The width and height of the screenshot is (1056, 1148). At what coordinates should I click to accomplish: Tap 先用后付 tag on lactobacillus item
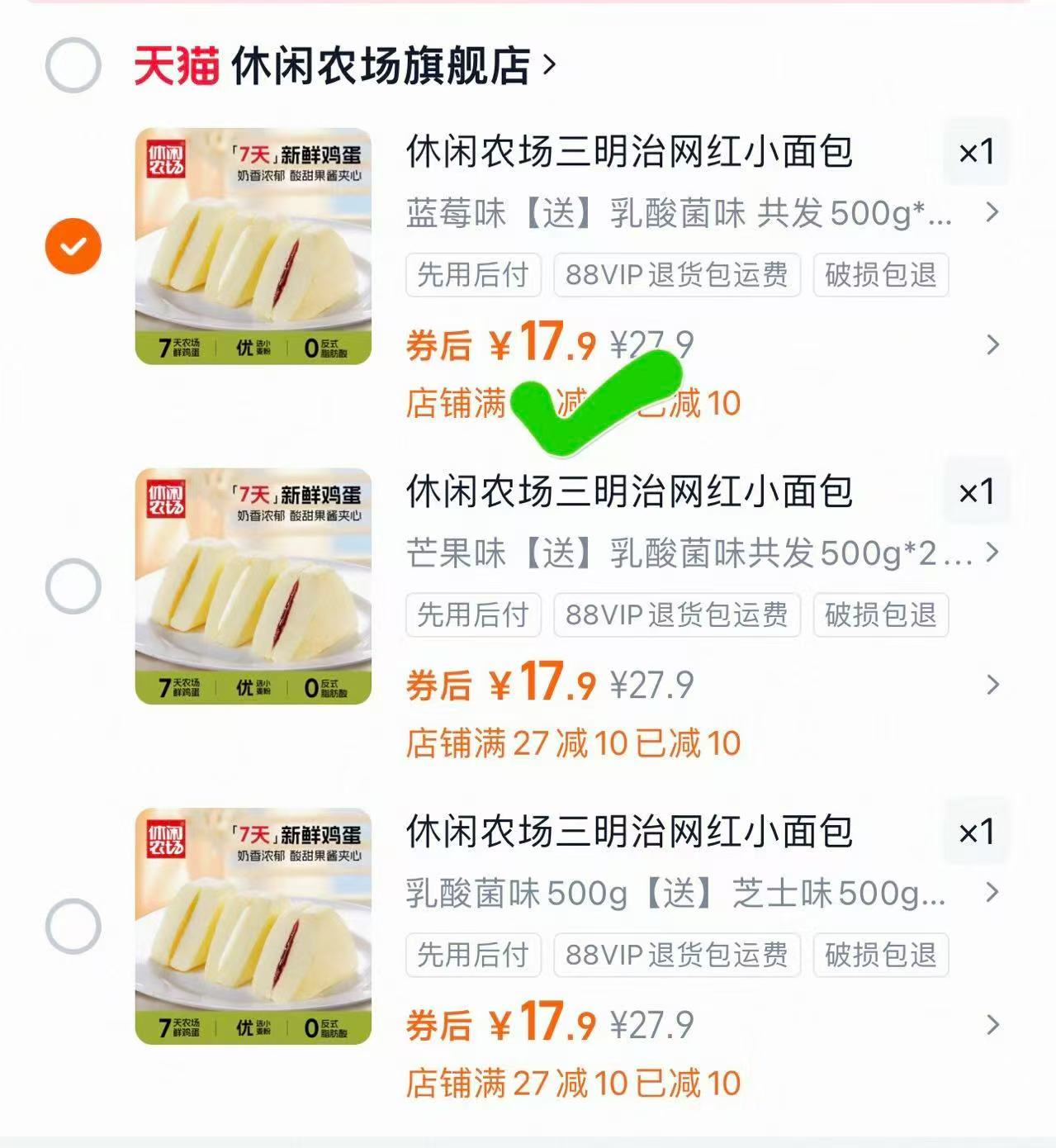click(472, 956)
